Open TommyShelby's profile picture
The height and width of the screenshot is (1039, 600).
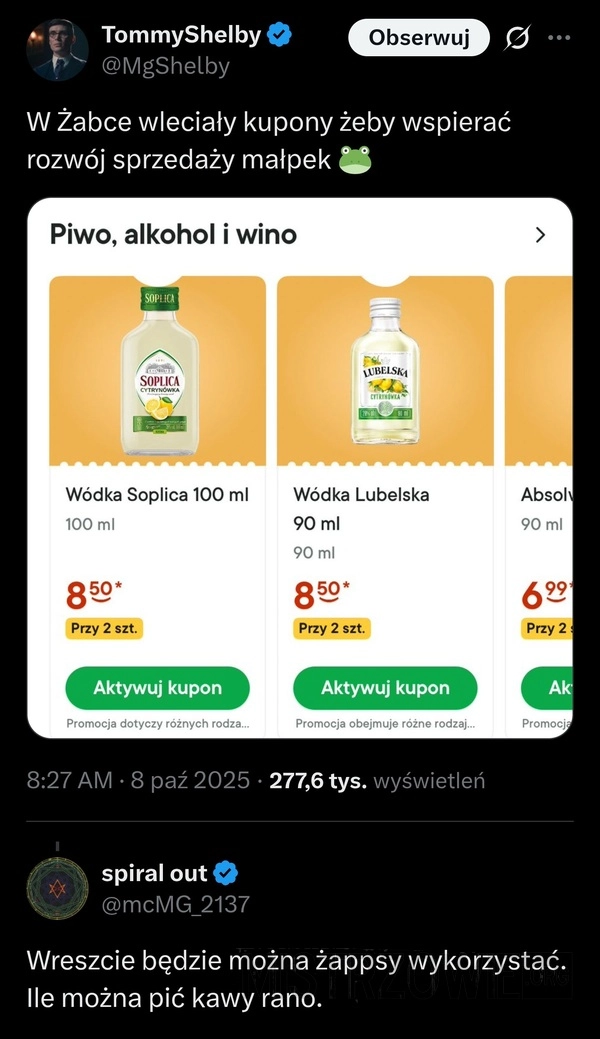[x=57, y=50]
